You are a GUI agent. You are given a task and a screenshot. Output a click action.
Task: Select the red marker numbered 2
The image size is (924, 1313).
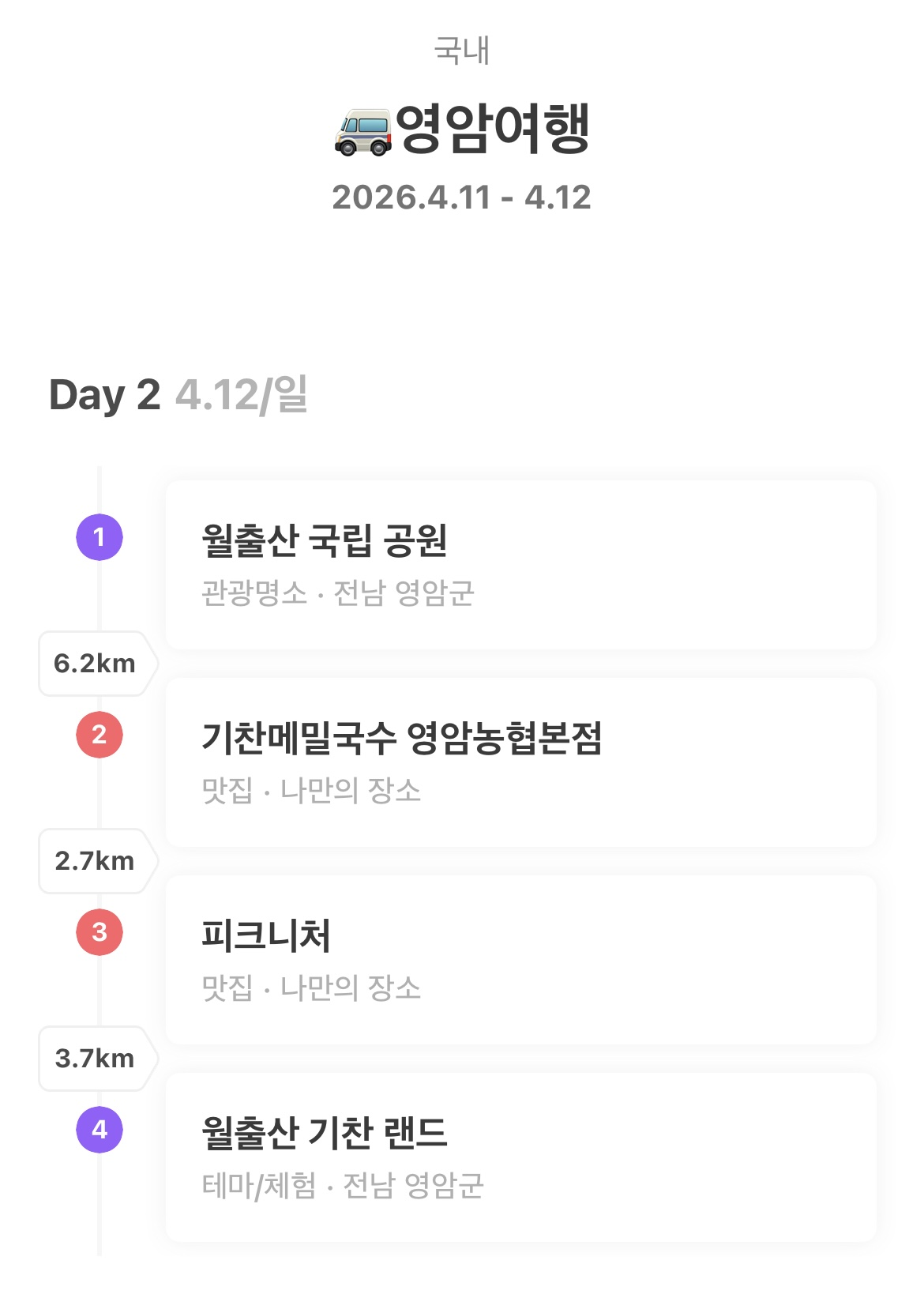click(x=98, y=736)
